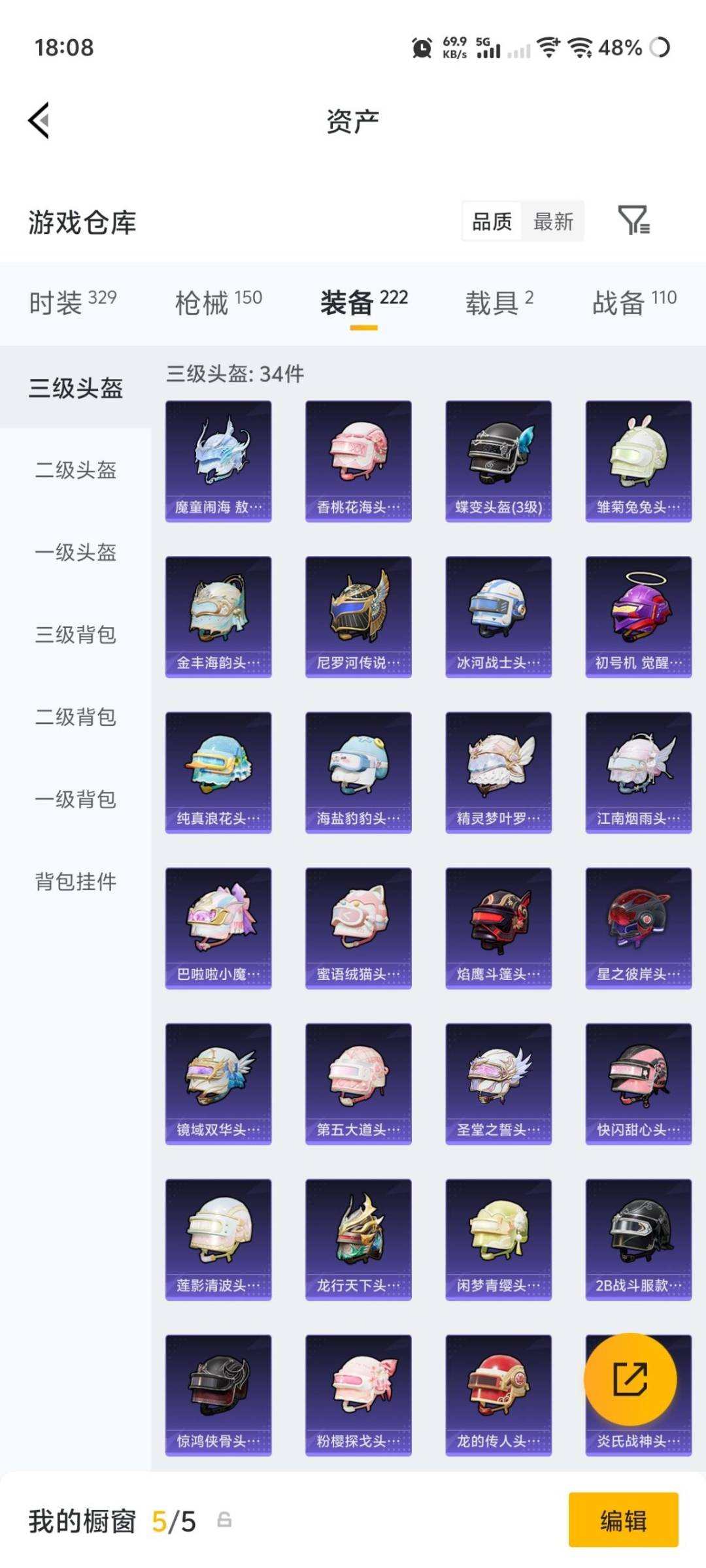Switch sorting to 最新
Image resolution: width=706 pixels, height=1568 pixels.
(553, 222)
